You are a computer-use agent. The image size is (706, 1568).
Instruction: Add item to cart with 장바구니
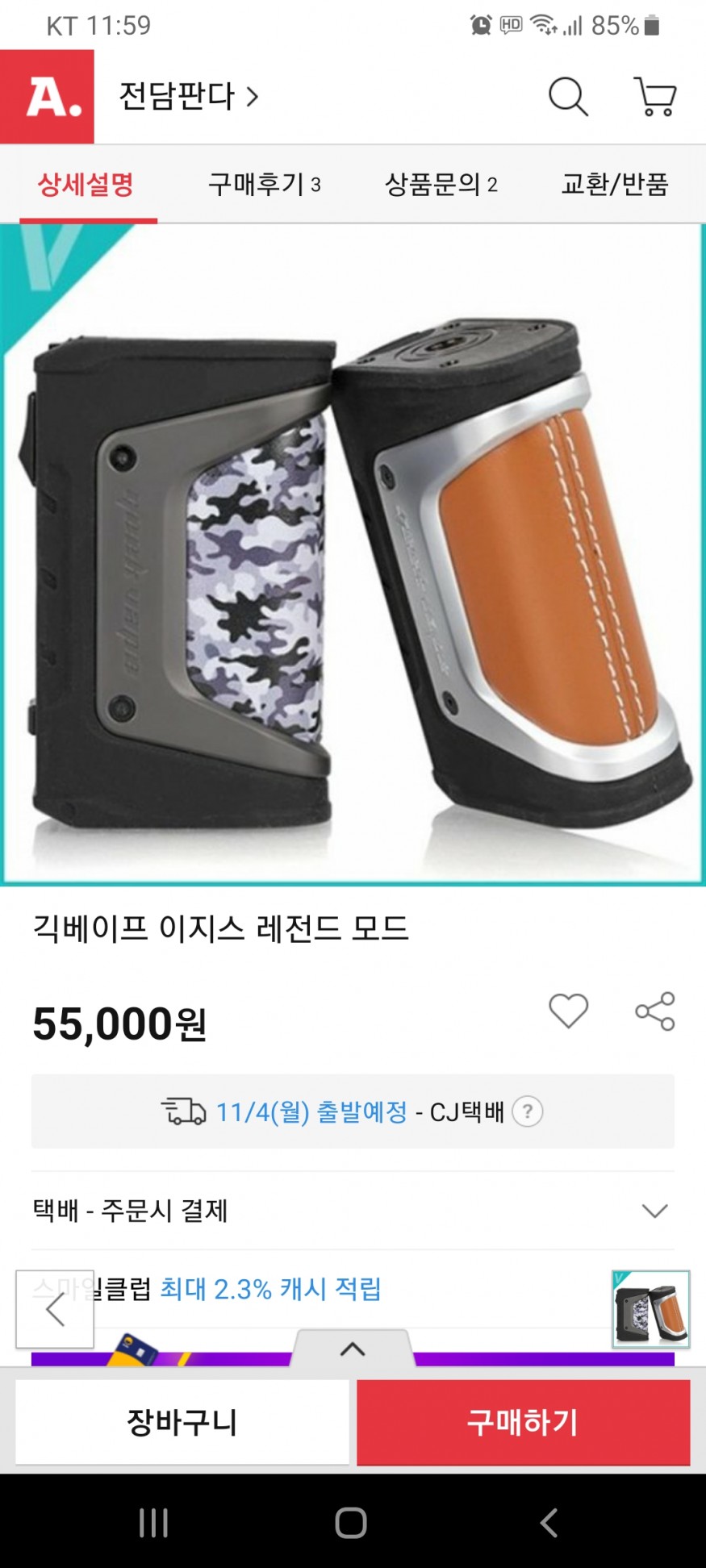pyautogui.click(x=182, y=1422)
